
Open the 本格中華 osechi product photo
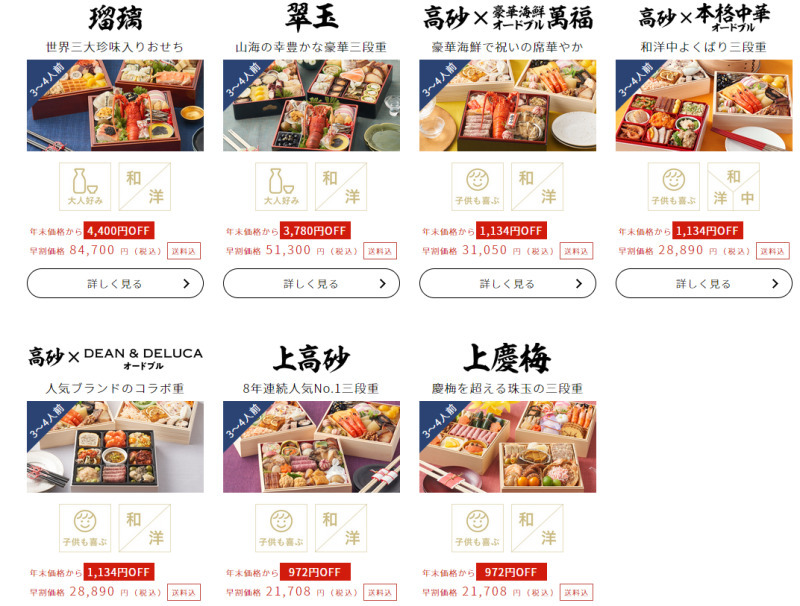click(703, 106)
